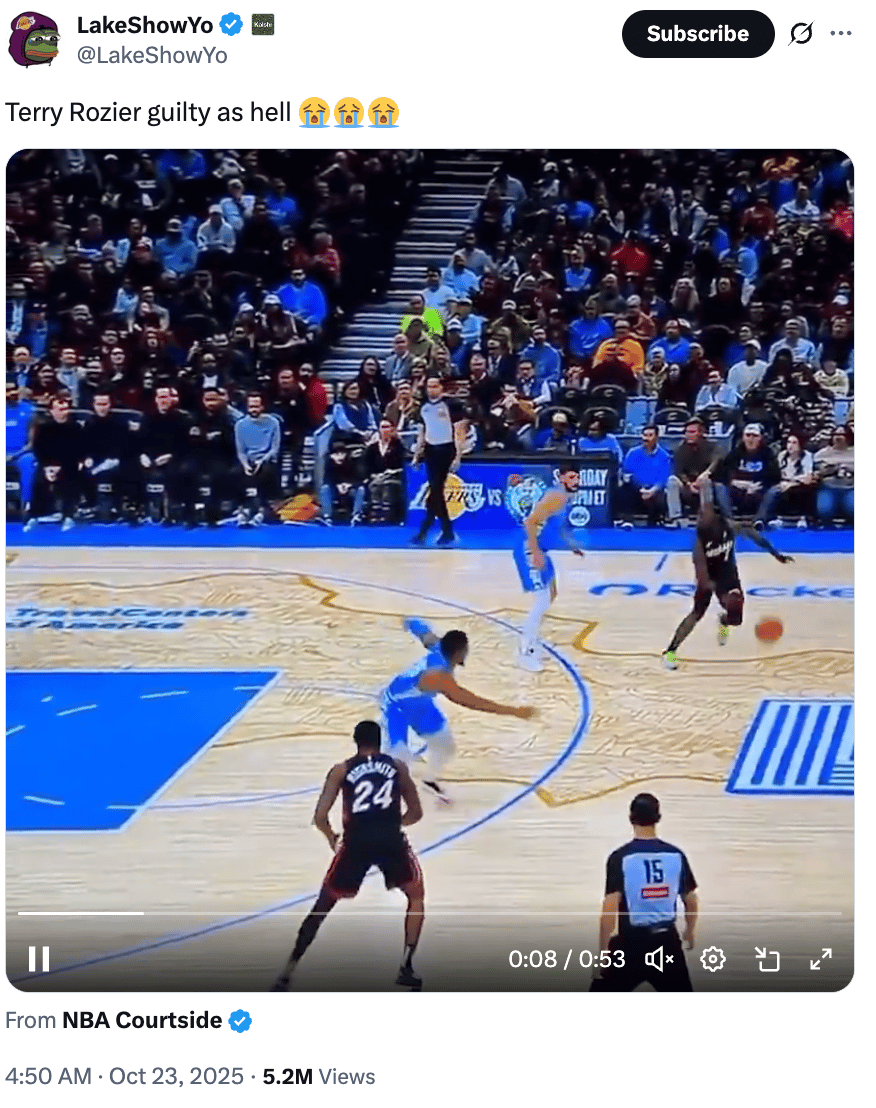The height and width of the screenshot is (1108, 876).
Task: Seek using the video progress bar
Action: pyautogui.click(x=430, y=913)
